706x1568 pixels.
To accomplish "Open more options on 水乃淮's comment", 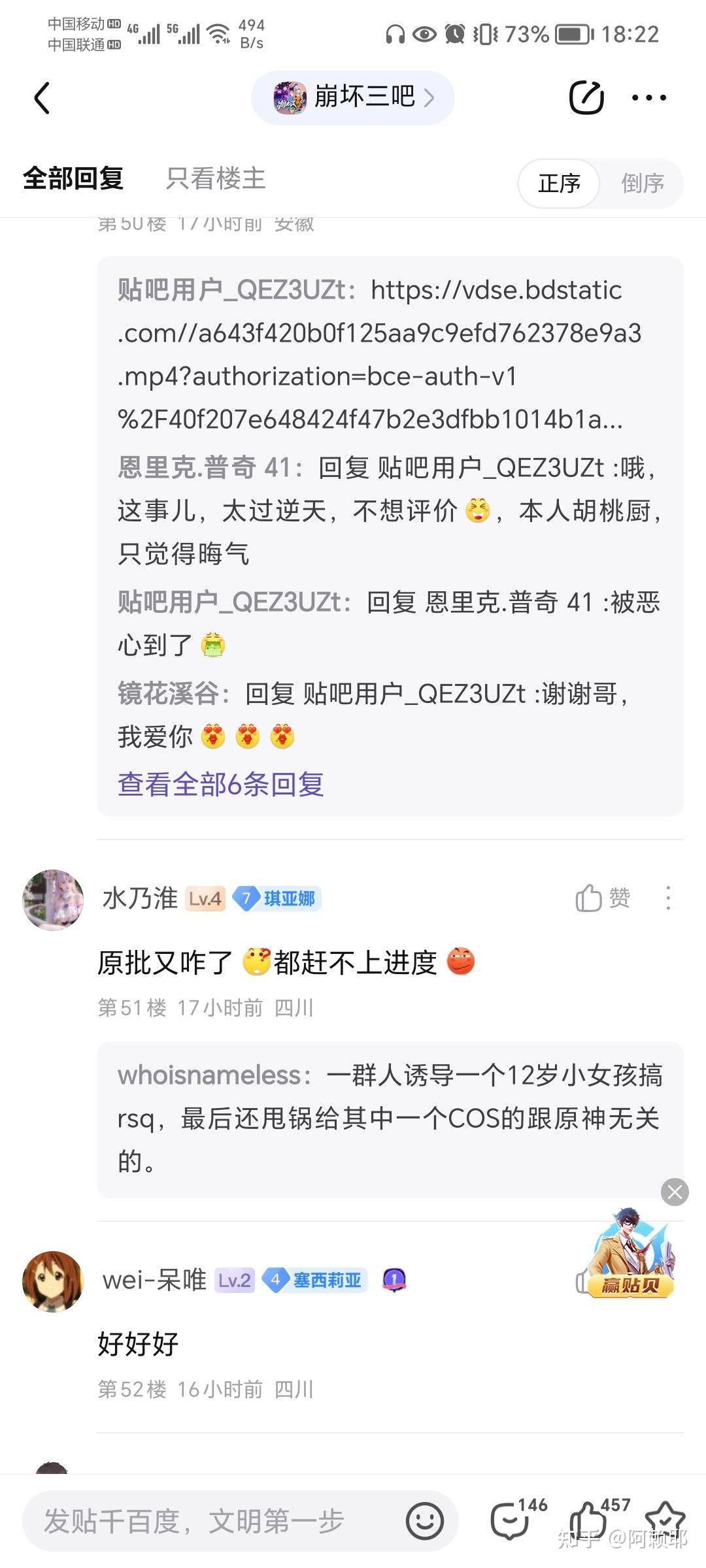I will click(667, 898).
